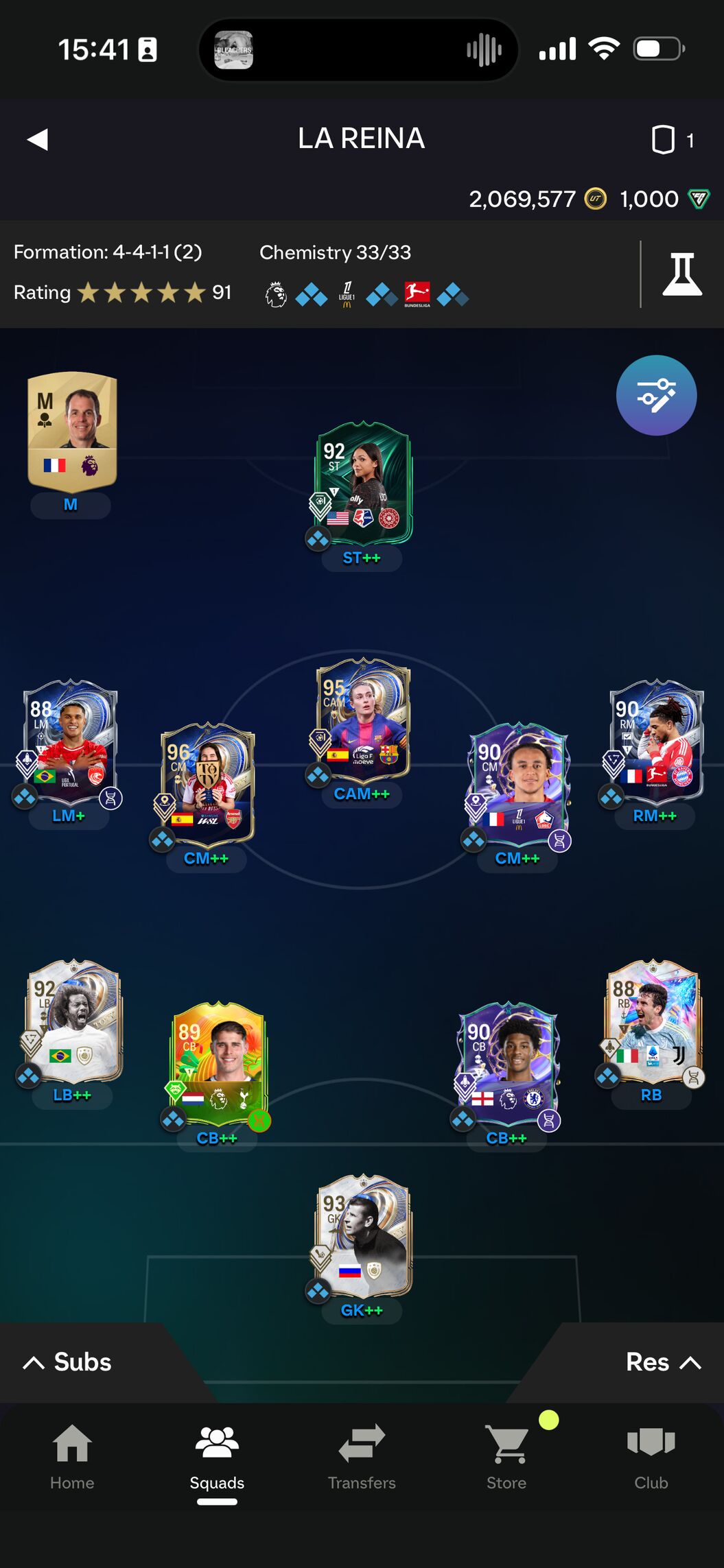Viewport: 724px width, 1568px height.
Task: Select the 89 CB Tottenham player card
Action: pos(218,1064)
